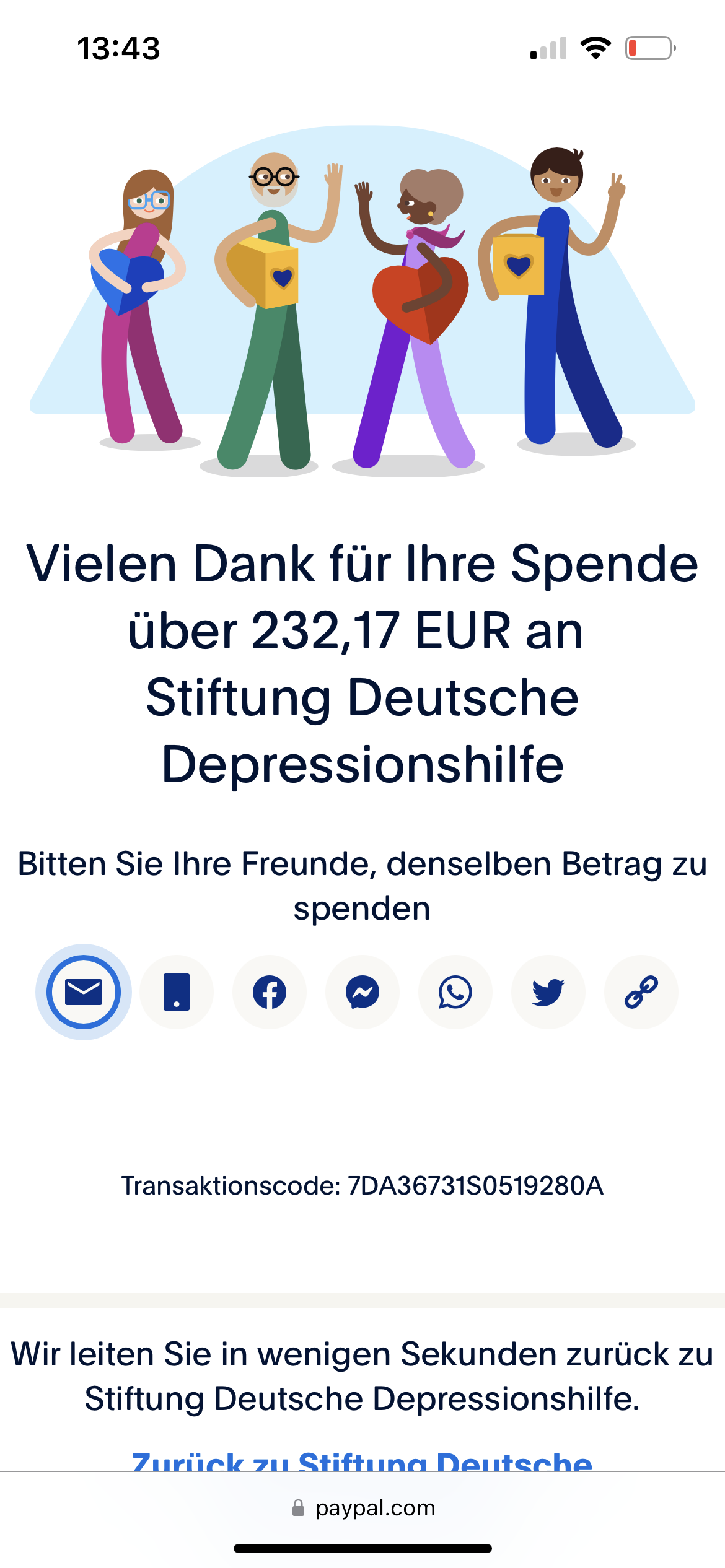Copy the donation share link
725x1568 pixels.
click(x=641, y=992)
